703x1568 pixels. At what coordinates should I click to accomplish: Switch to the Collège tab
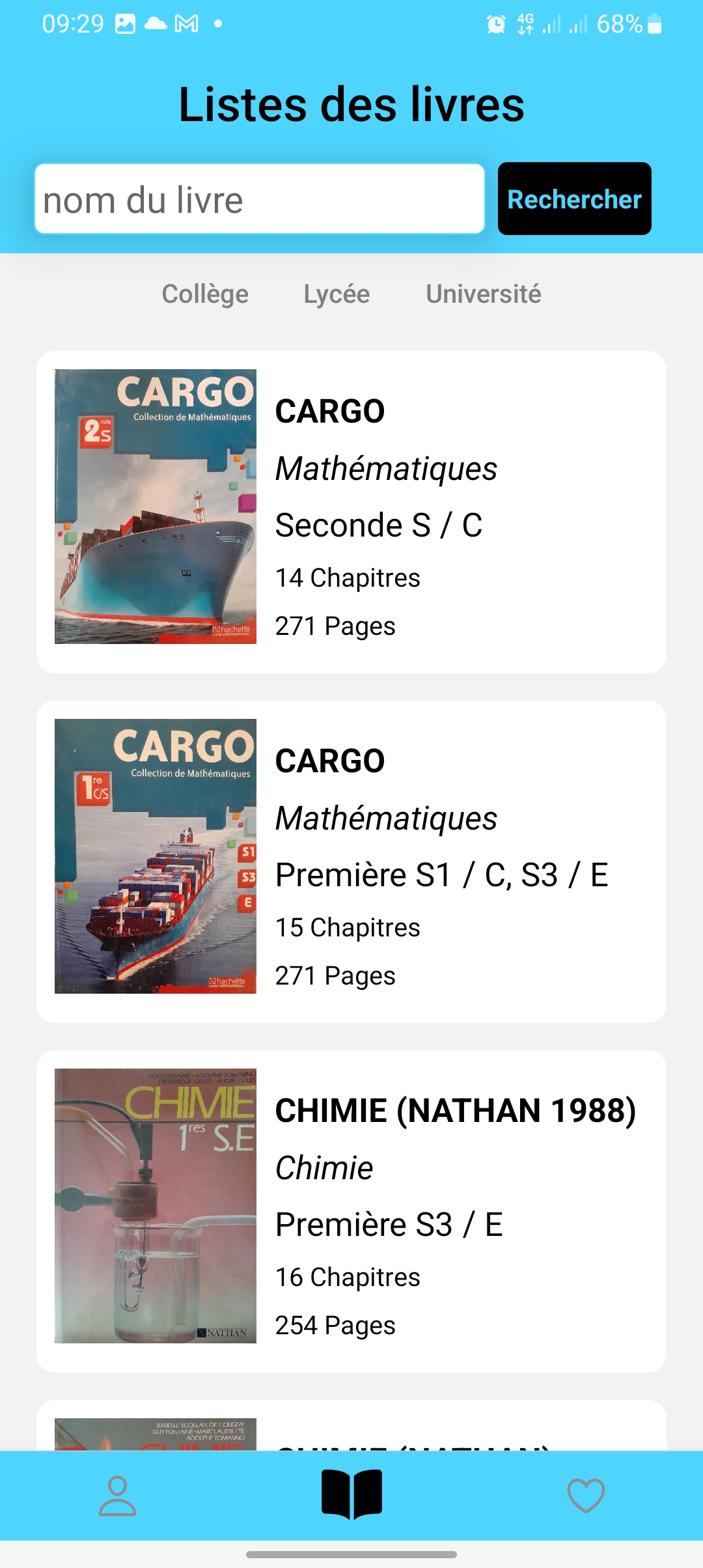pos(204,294)
